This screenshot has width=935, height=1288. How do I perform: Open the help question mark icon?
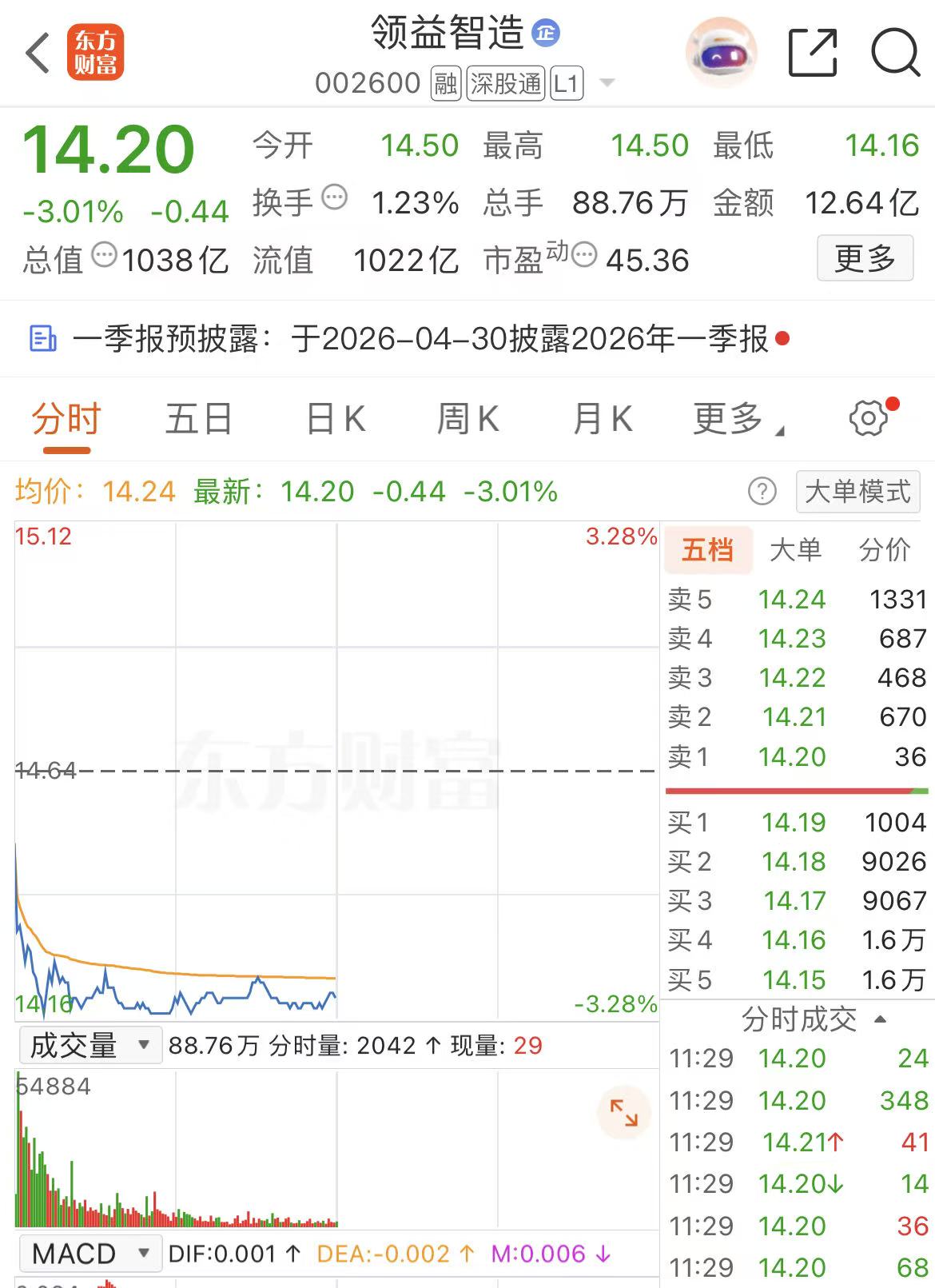tap(762, 491)
